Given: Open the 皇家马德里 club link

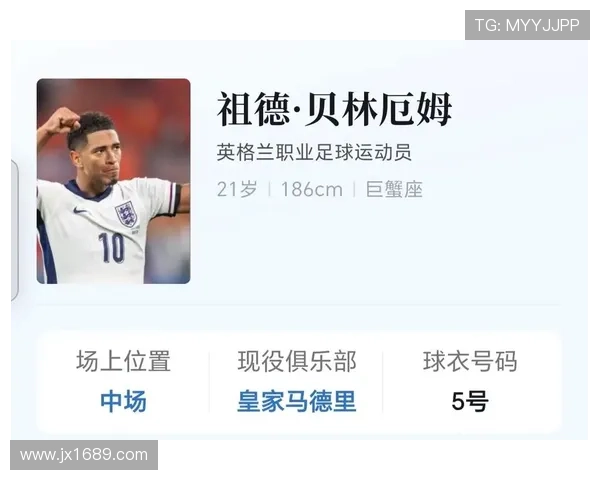Looking at the screenshot, I should [x=296, y=402].
